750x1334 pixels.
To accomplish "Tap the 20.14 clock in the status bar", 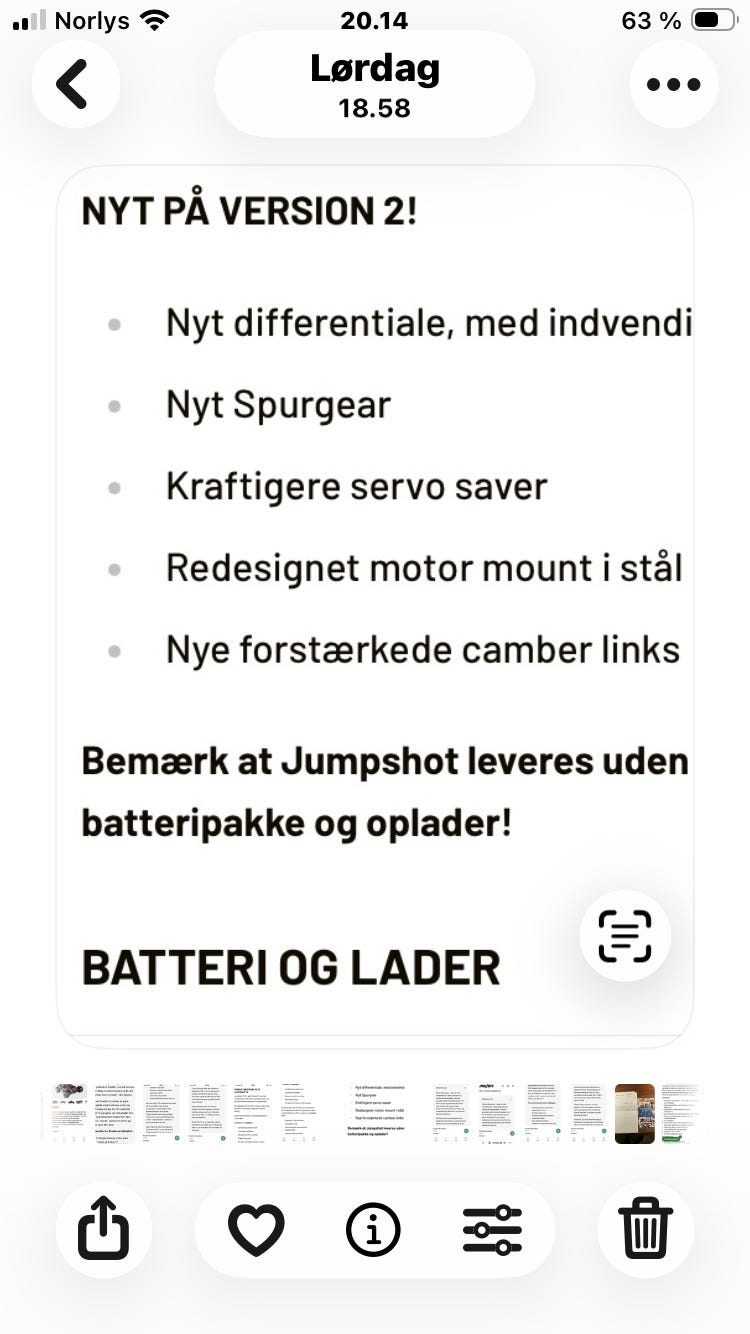I will pyautogui.click(x=373, y=19).
